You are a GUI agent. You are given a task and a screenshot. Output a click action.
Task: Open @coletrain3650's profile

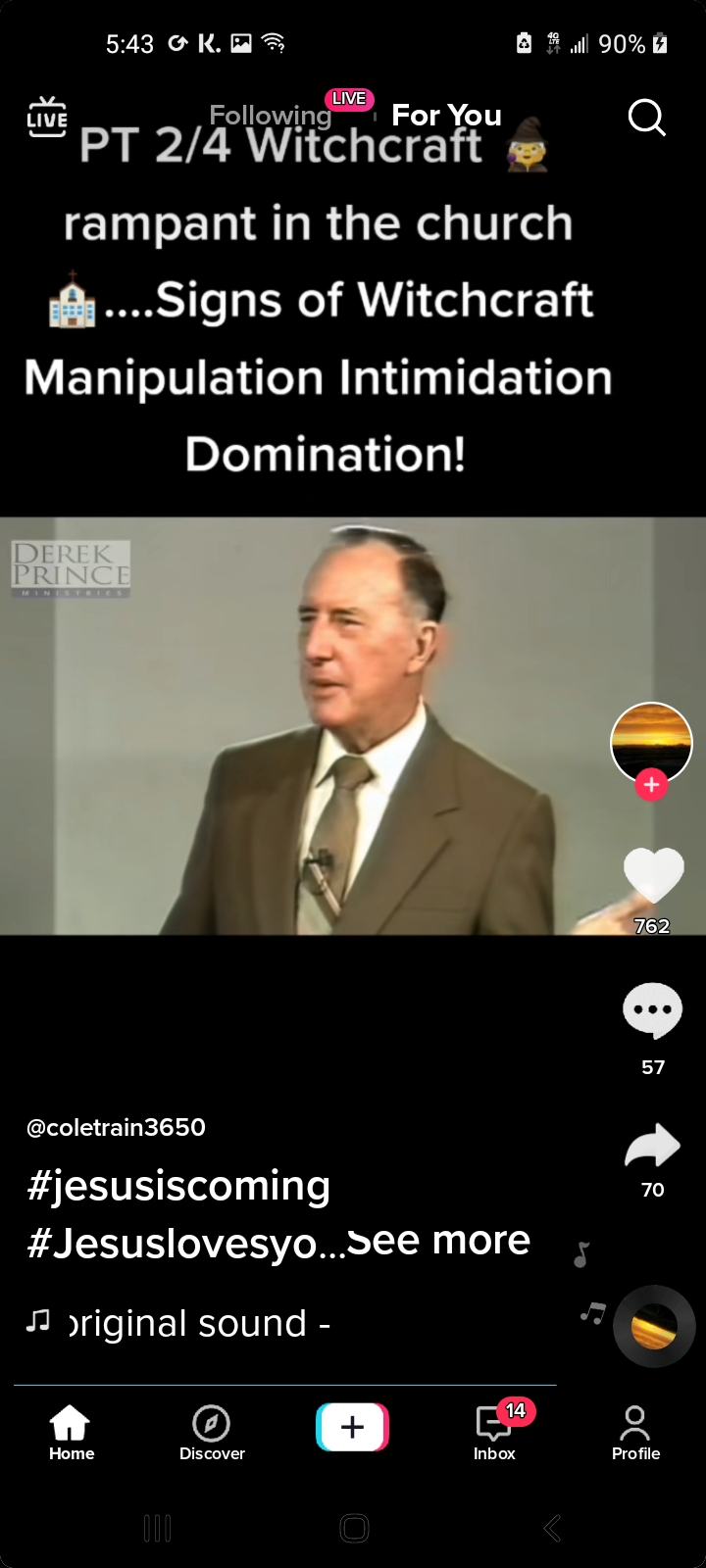pos(116,1127)
